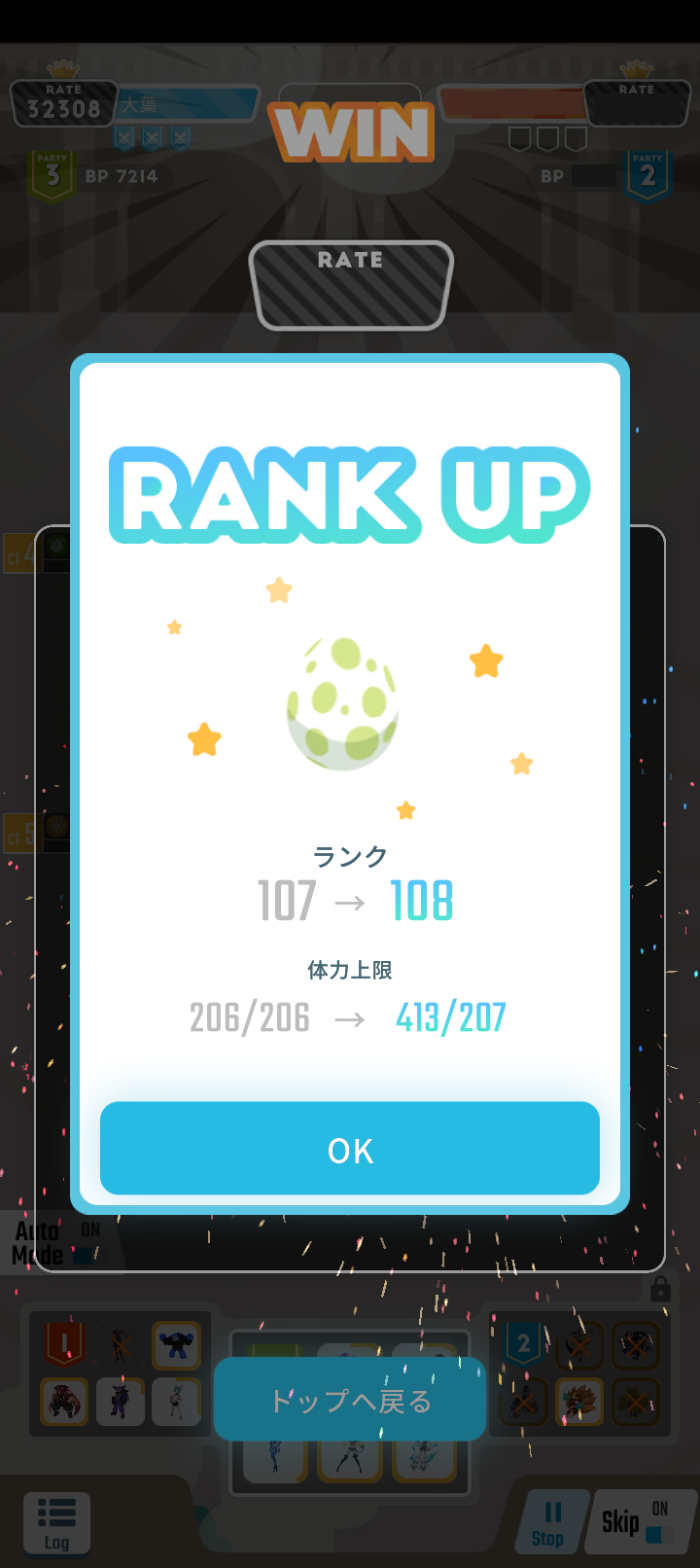Select the enemy Party 2 badge

pyautogui.click(x=647, y=168)
